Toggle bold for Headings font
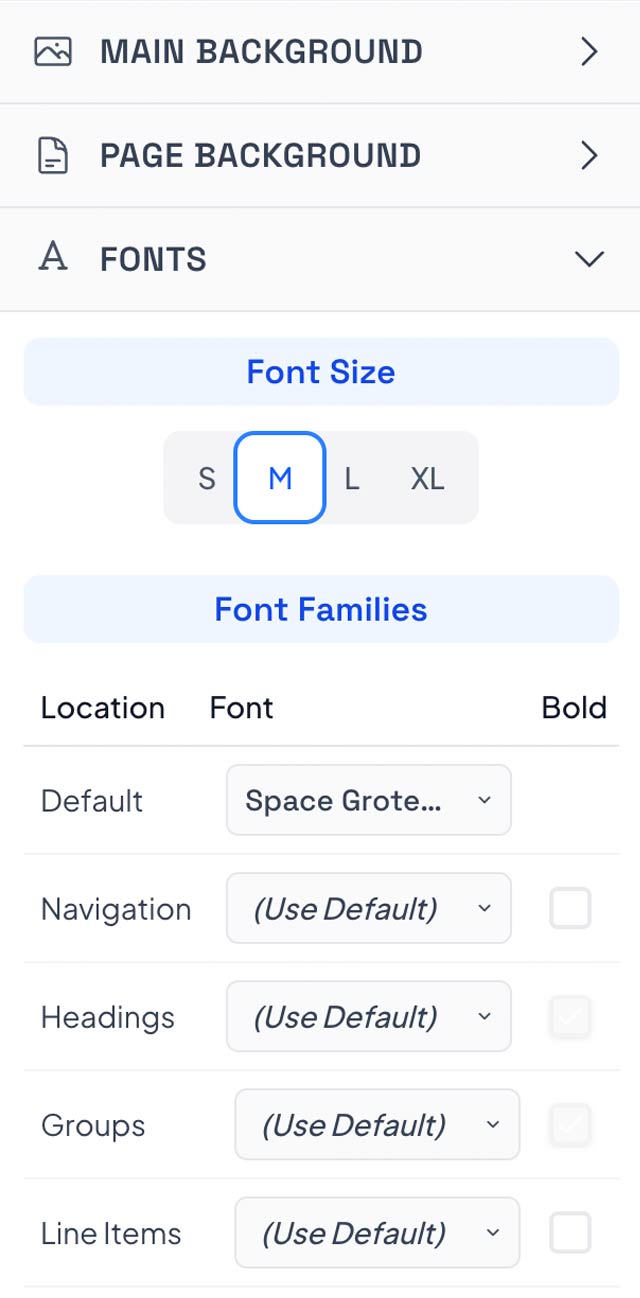This screenshot has width=640, height=1298. 570,1016
